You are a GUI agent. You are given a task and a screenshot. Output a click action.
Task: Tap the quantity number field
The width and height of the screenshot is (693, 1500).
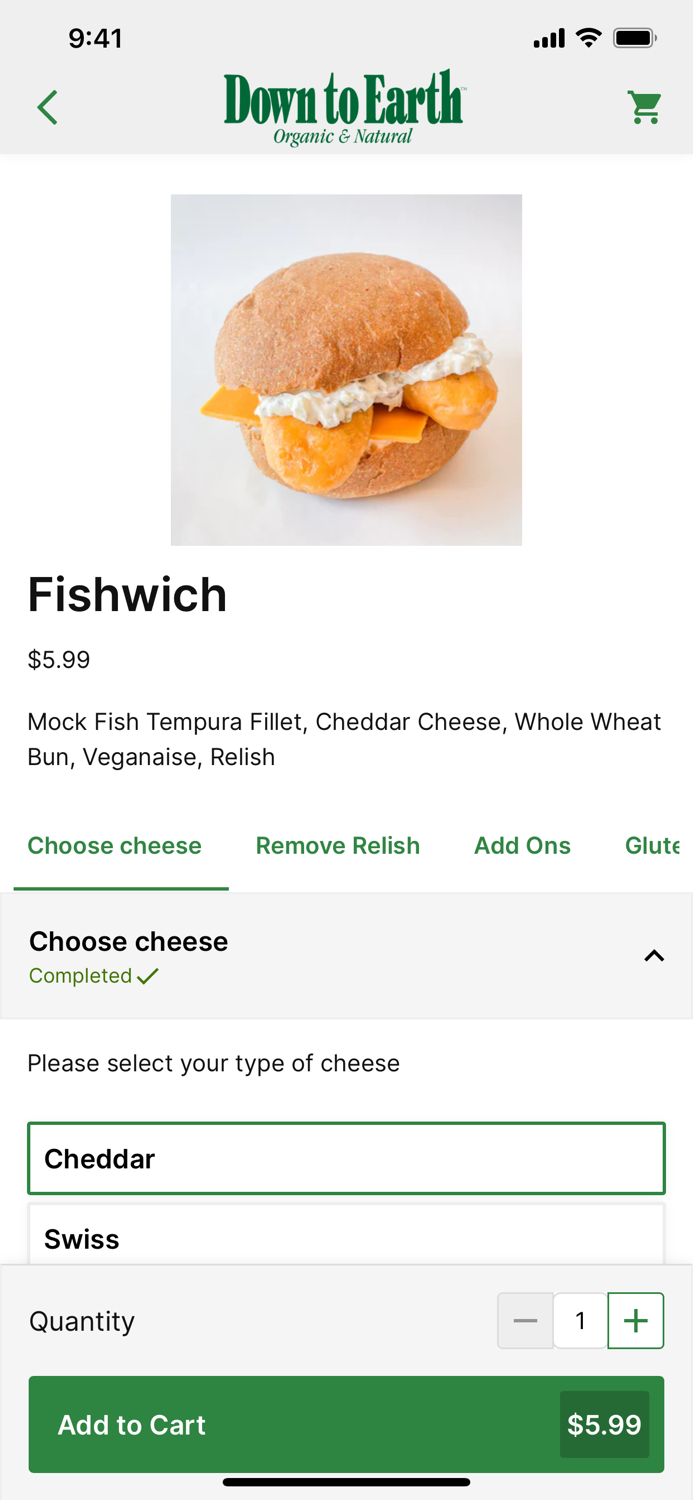(580, 1321)
